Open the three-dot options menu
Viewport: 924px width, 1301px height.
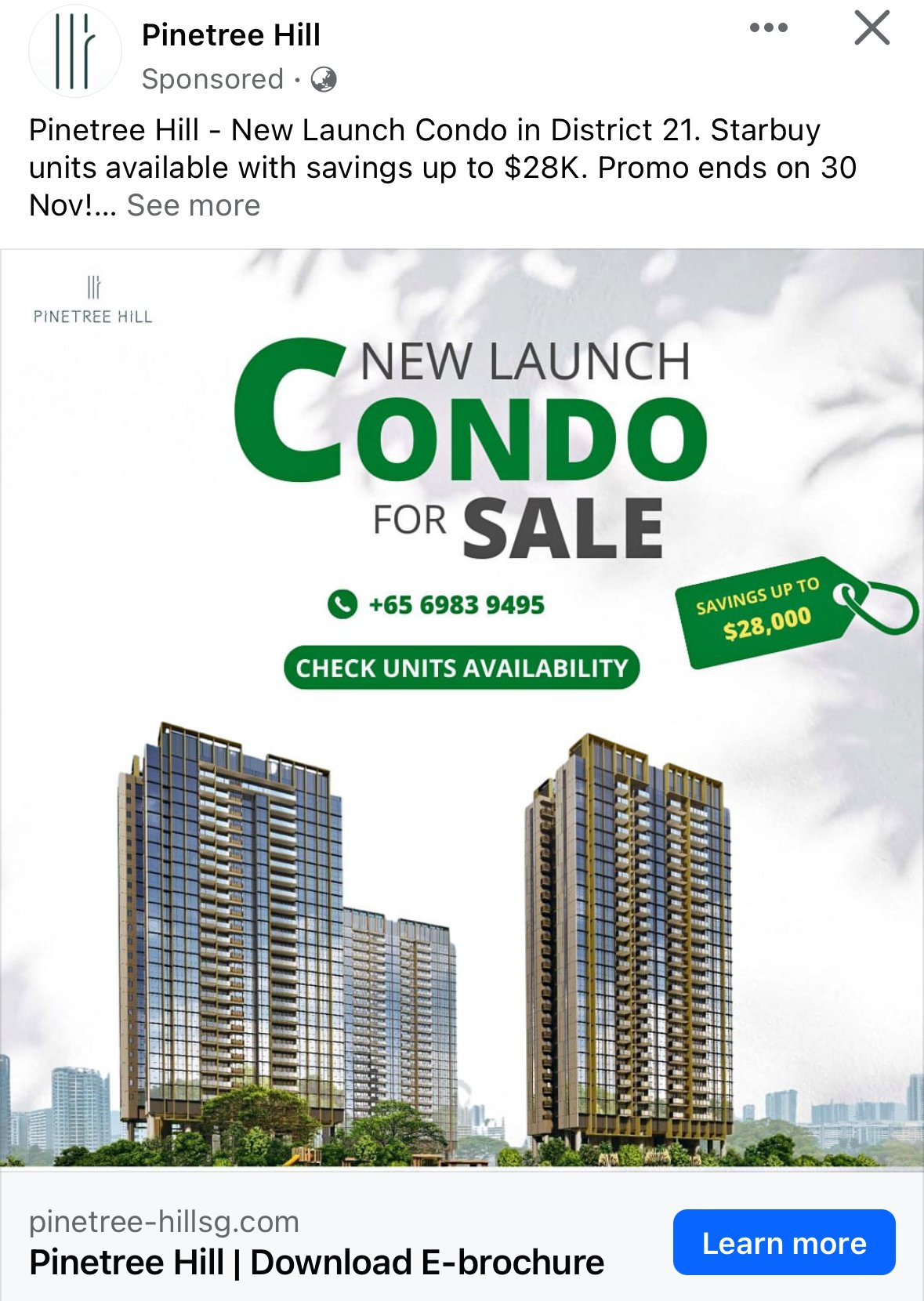(768, 28)
